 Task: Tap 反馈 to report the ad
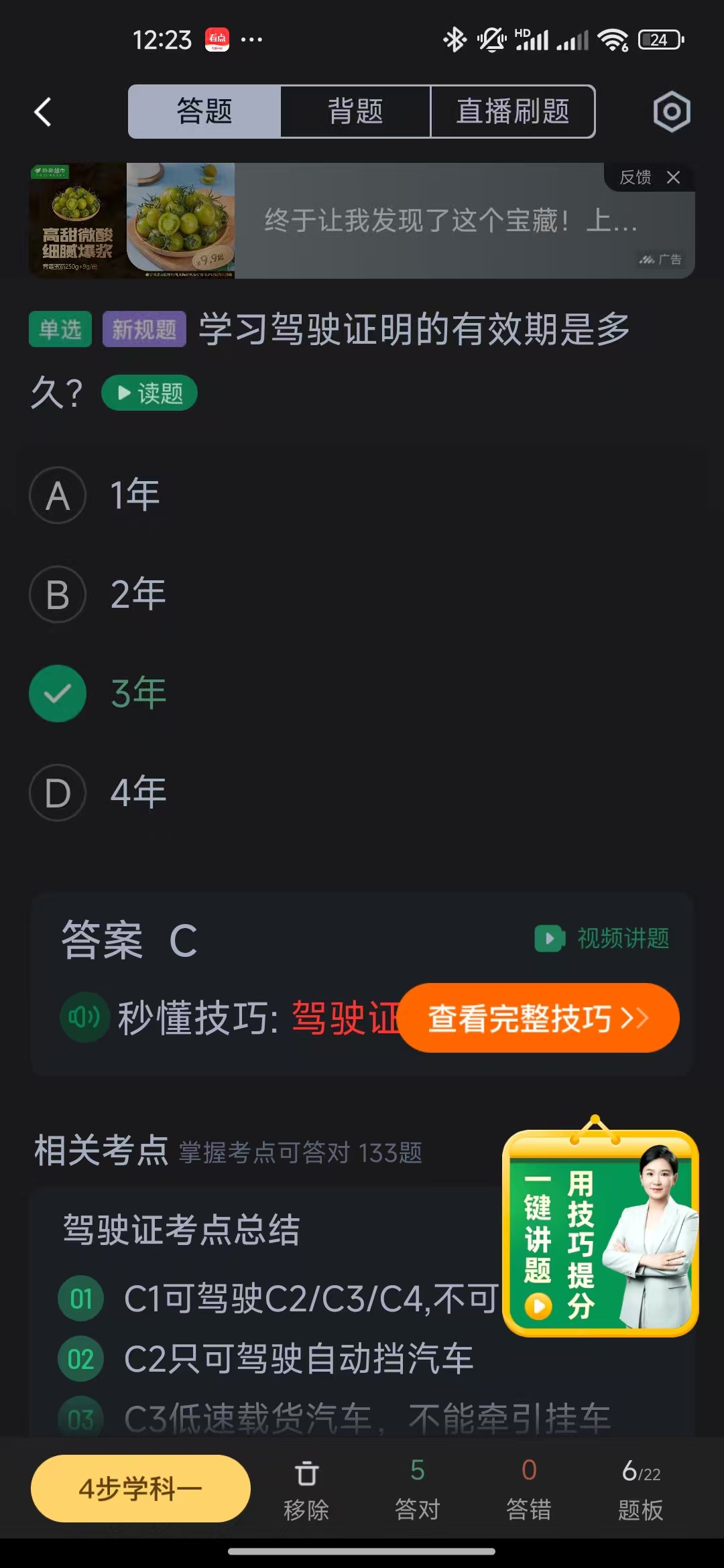(636, 177)
